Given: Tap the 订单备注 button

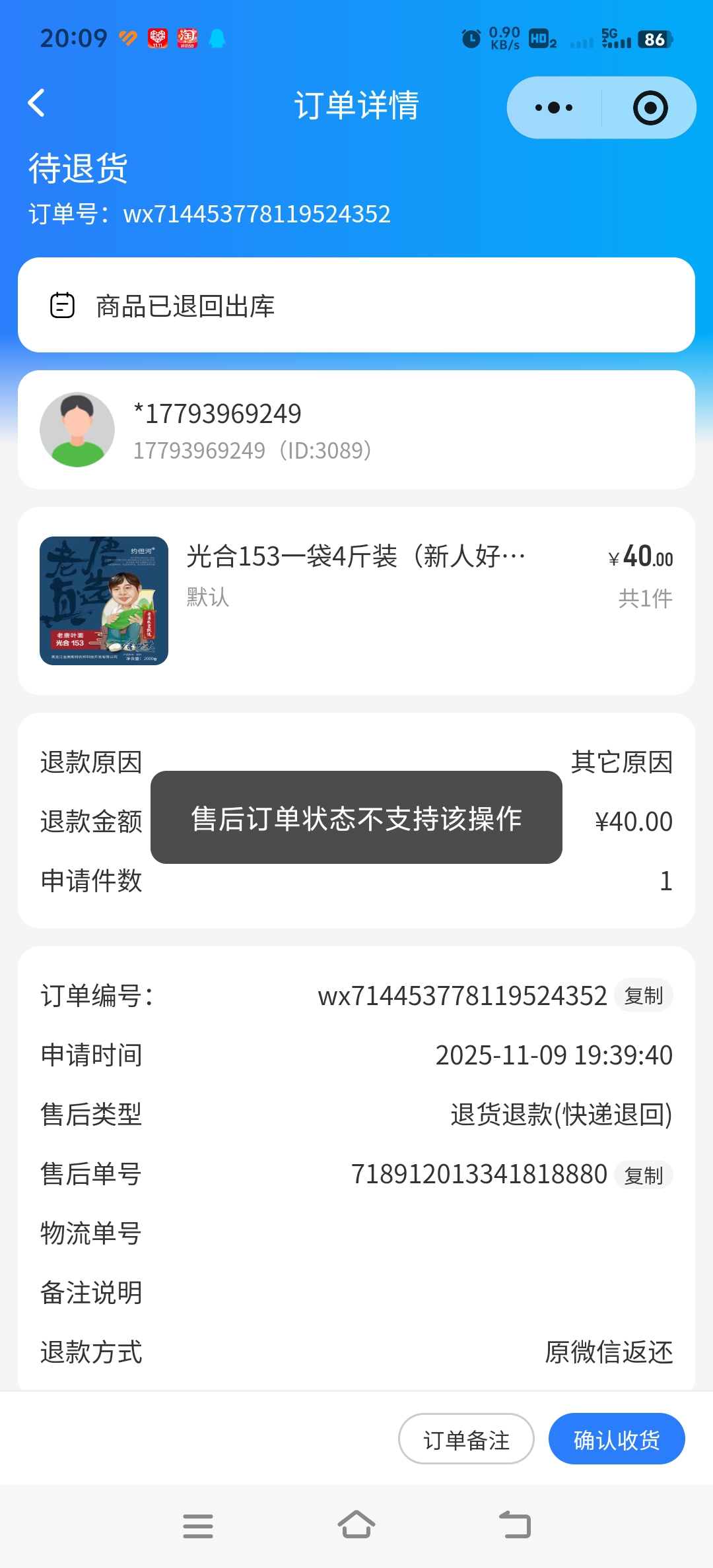Looking at the screenshot, I should [466, 1439].
